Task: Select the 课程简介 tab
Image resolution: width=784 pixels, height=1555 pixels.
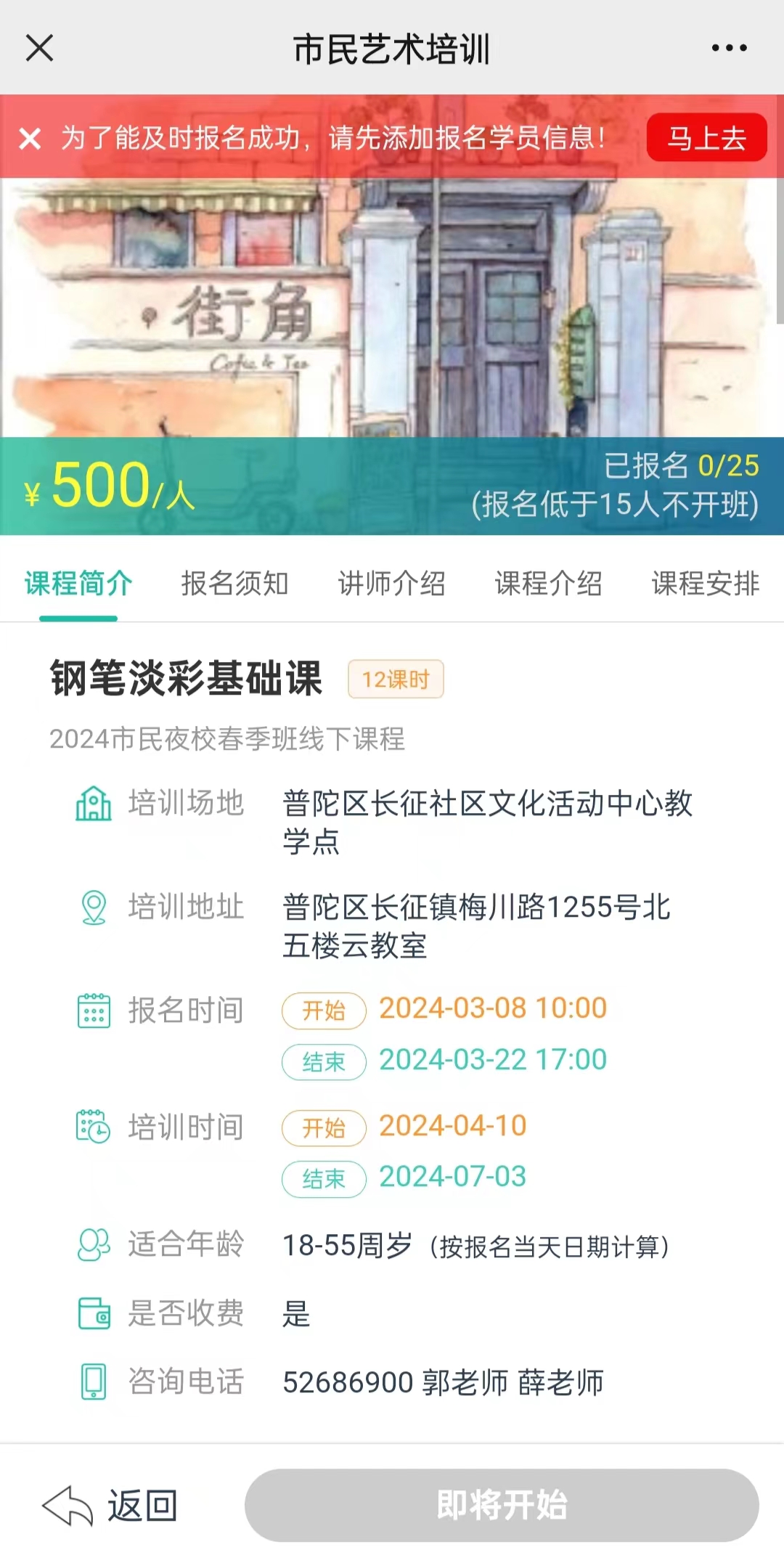Action: (x=78, y=584)
